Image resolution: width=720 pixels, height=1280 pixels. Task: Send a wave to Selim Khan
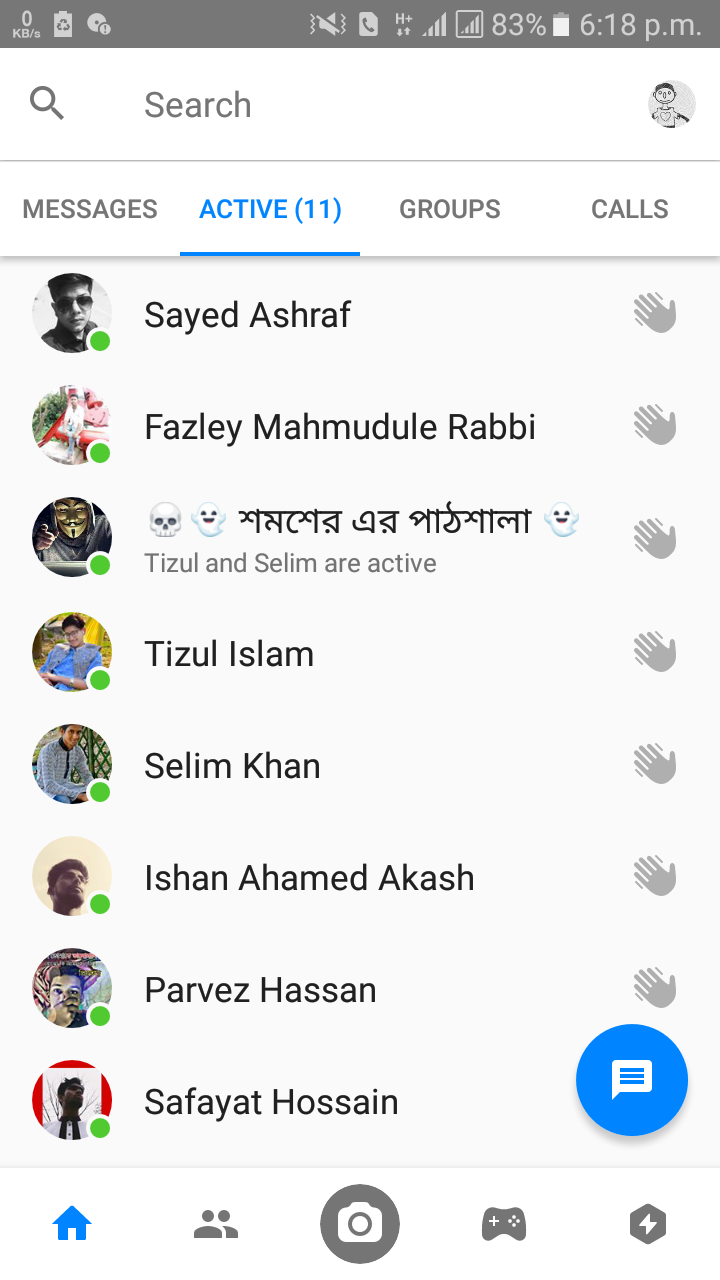coord(655,766)
